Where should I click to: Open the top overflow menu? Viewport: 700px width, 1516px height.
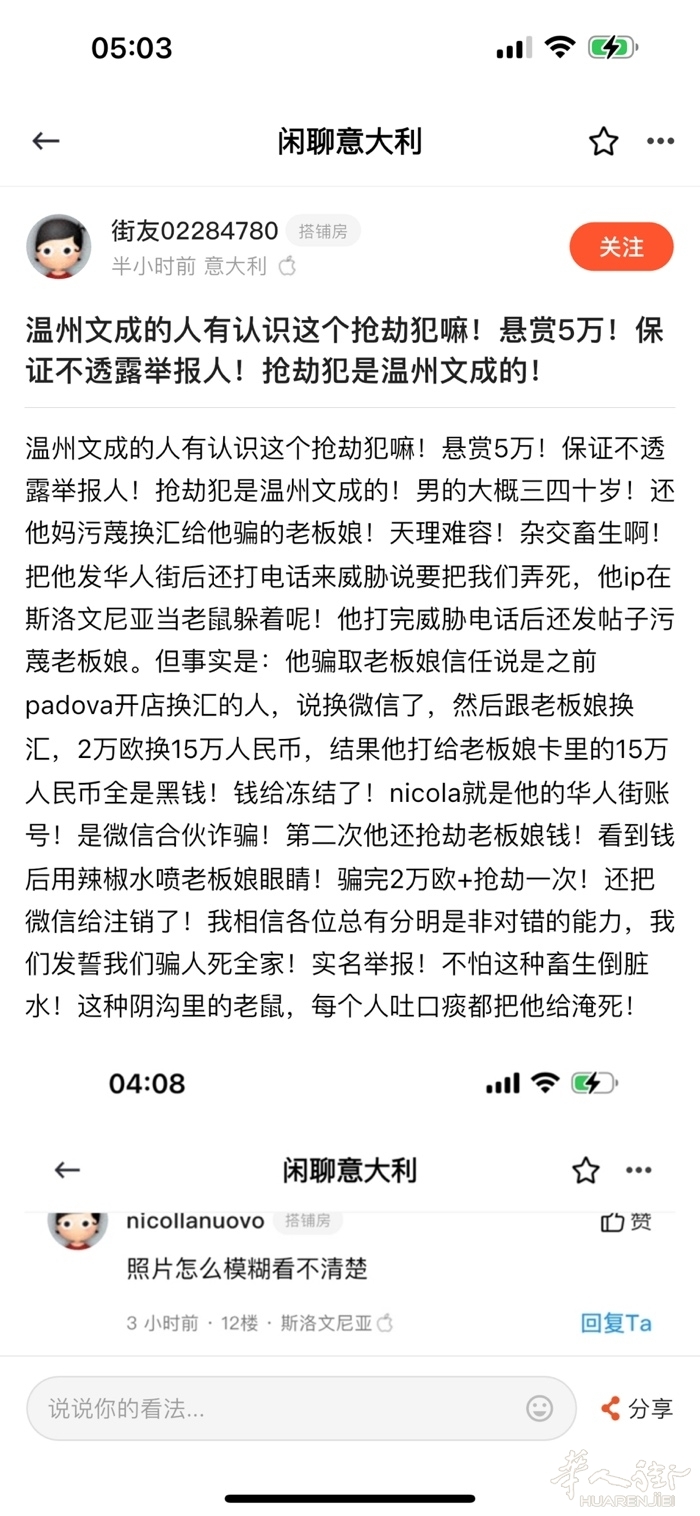click(x=660, y=142)
